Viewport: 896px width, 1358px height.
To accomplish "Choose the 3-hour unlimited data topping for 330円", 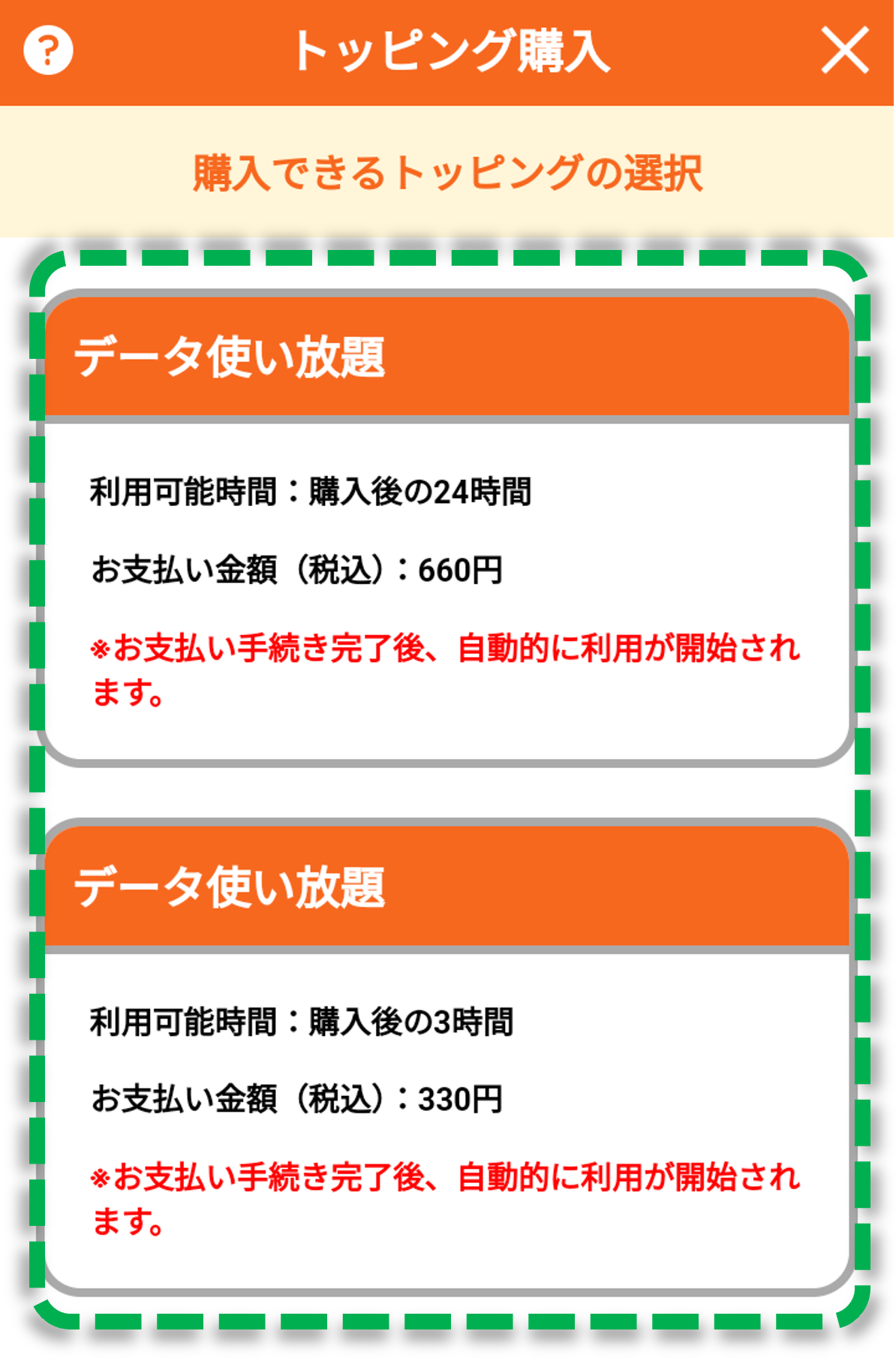I will click(446, 1058).
